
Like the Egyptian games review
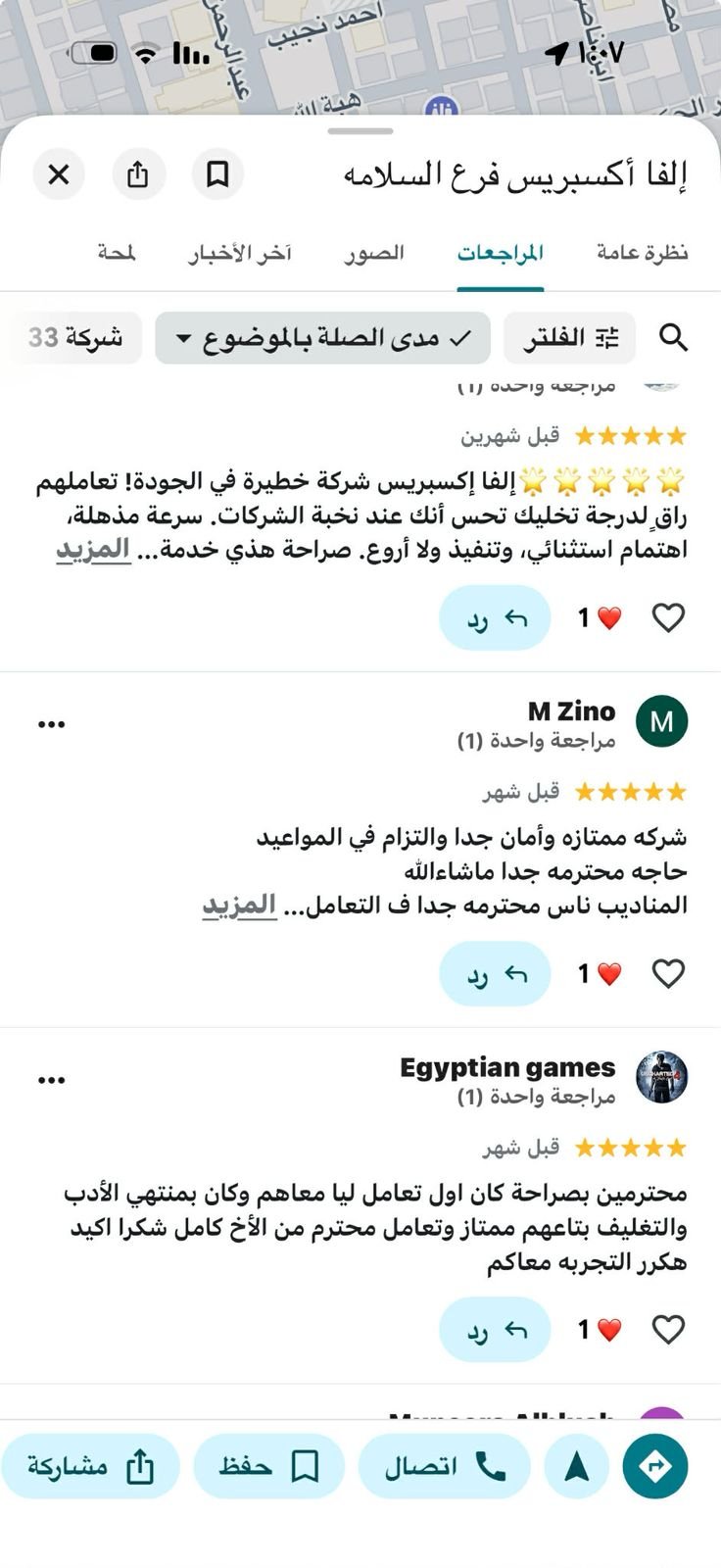pyautogui.click(x=668, y=1330)
